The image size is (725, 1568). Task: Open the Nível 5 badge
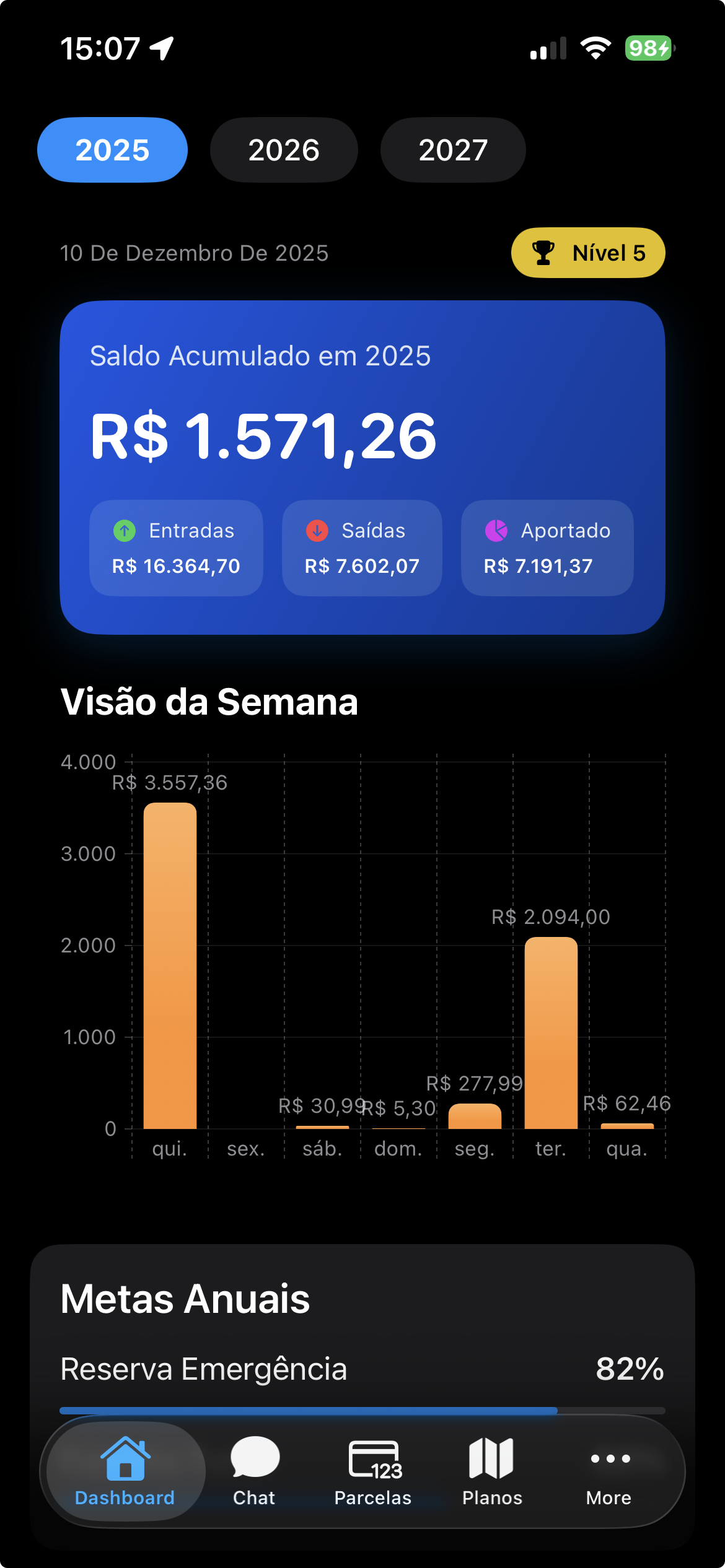pyautogui.click(x=587, y=252)
